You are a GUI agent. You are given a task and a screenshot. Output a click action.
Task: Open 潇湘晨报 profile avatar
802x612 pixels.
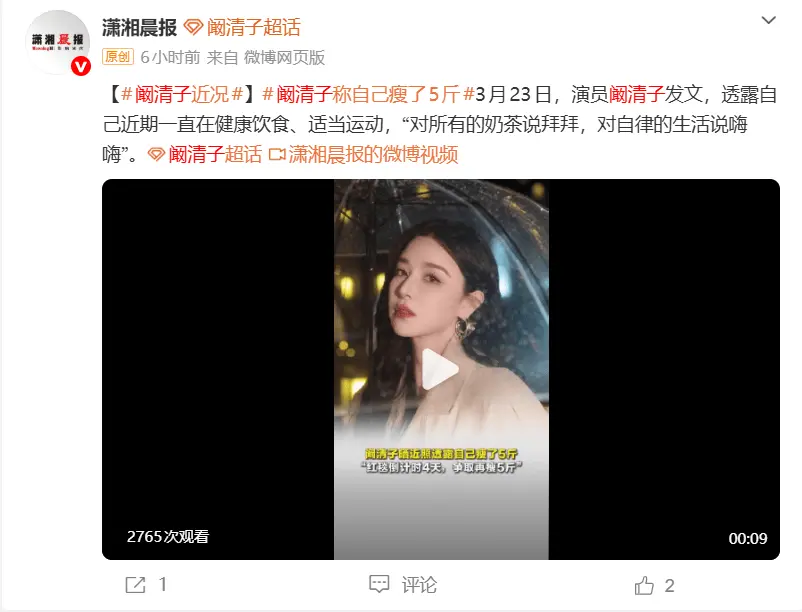coord(57,42)
